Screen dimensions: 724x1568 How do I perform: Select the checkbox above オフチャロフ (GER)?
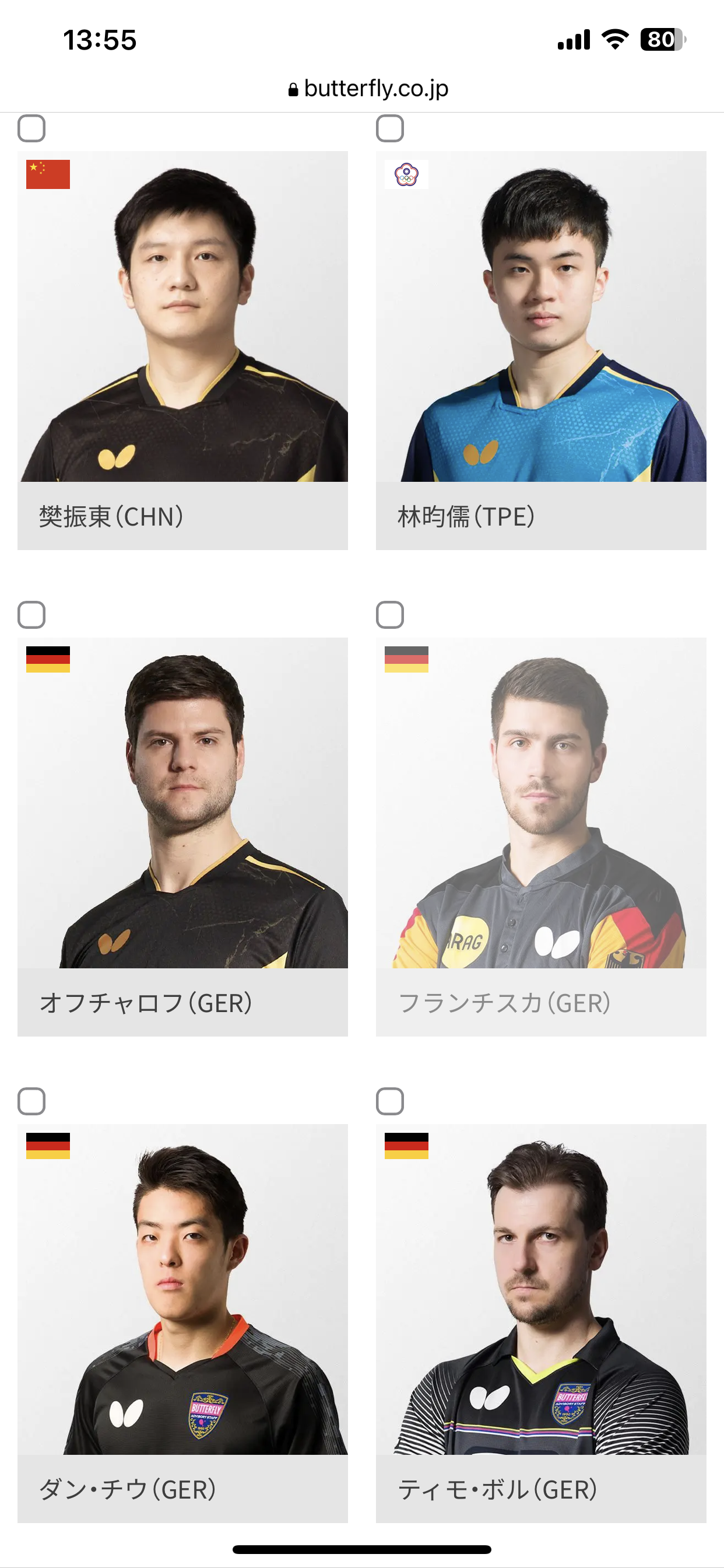pyautogui.click(x=31, y=615)
